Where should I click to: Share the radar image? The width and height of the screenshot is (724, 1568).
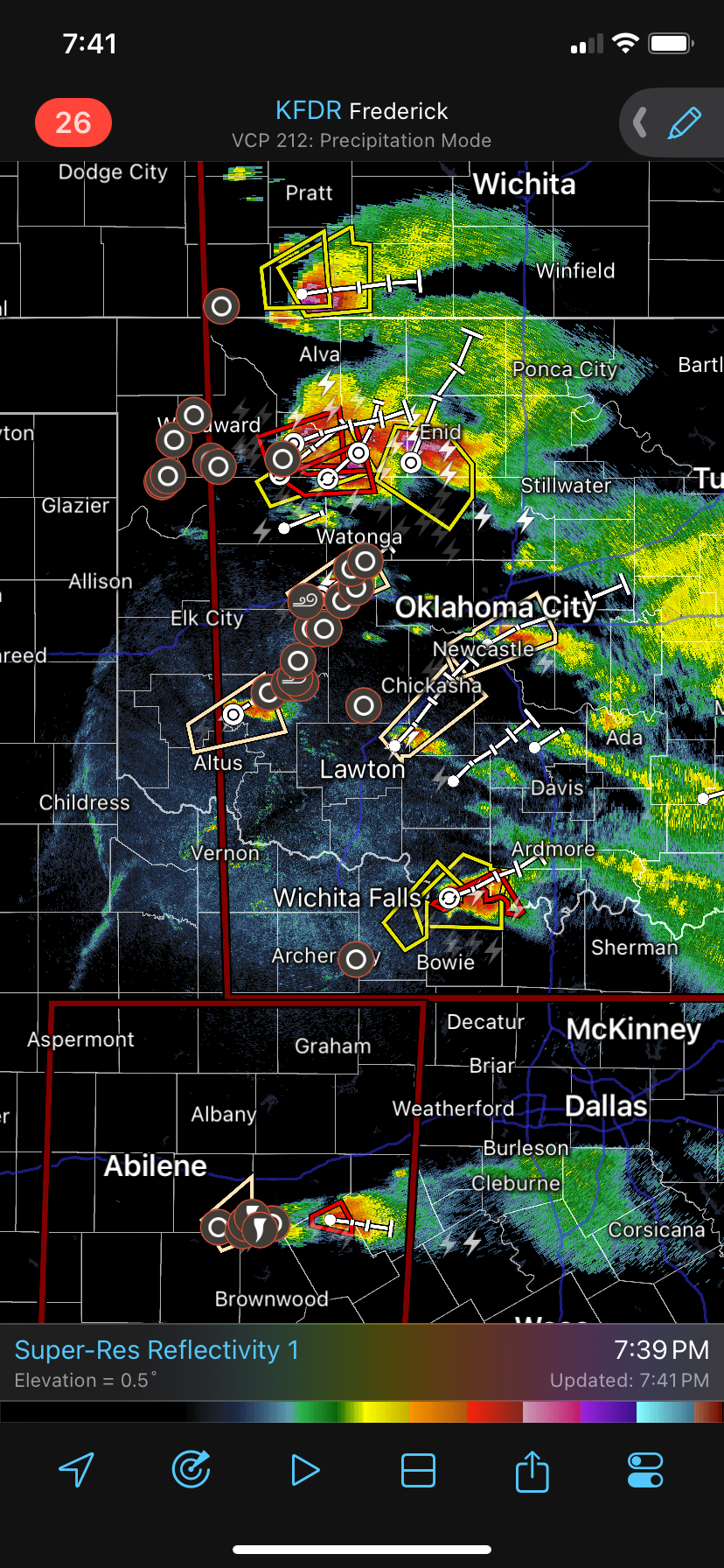pos(532,1470)
